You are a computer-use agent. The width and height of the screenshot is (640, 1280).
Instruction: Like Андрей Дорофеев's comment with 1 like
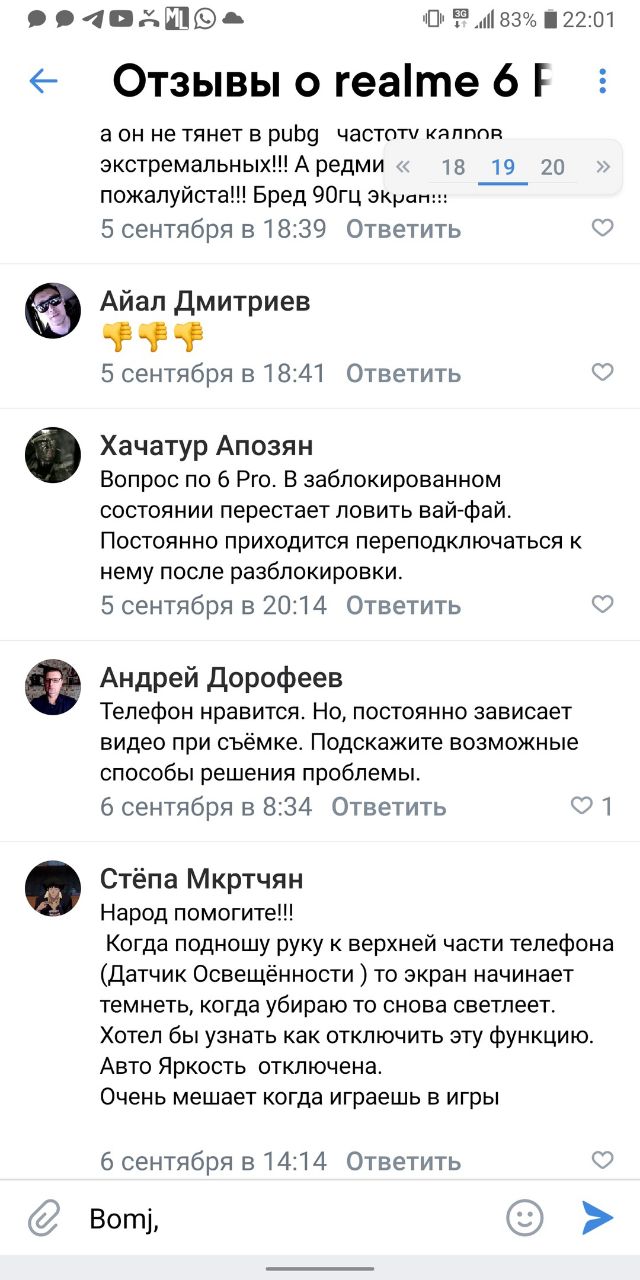pos(582,806)
